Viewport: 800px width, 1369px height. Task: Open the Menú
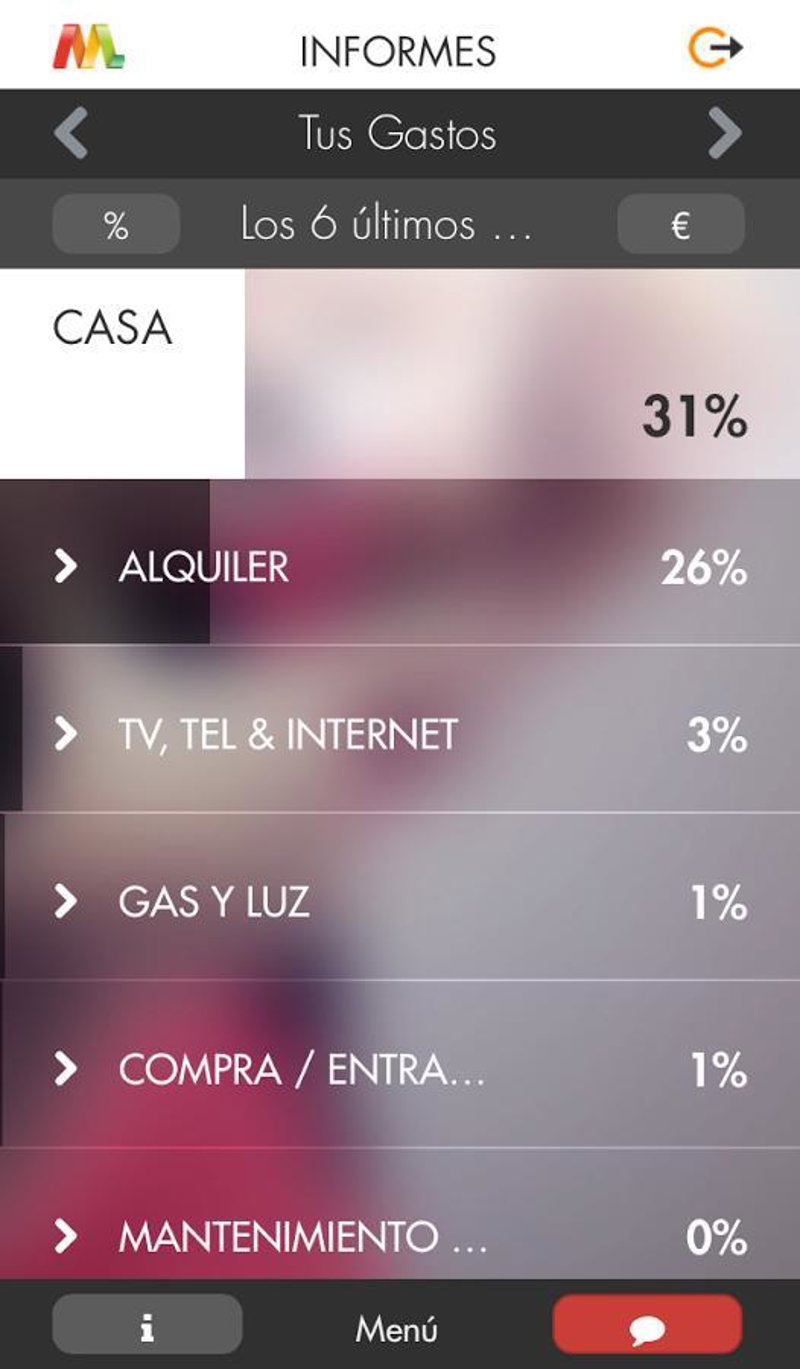click(x=397, y=1329)
